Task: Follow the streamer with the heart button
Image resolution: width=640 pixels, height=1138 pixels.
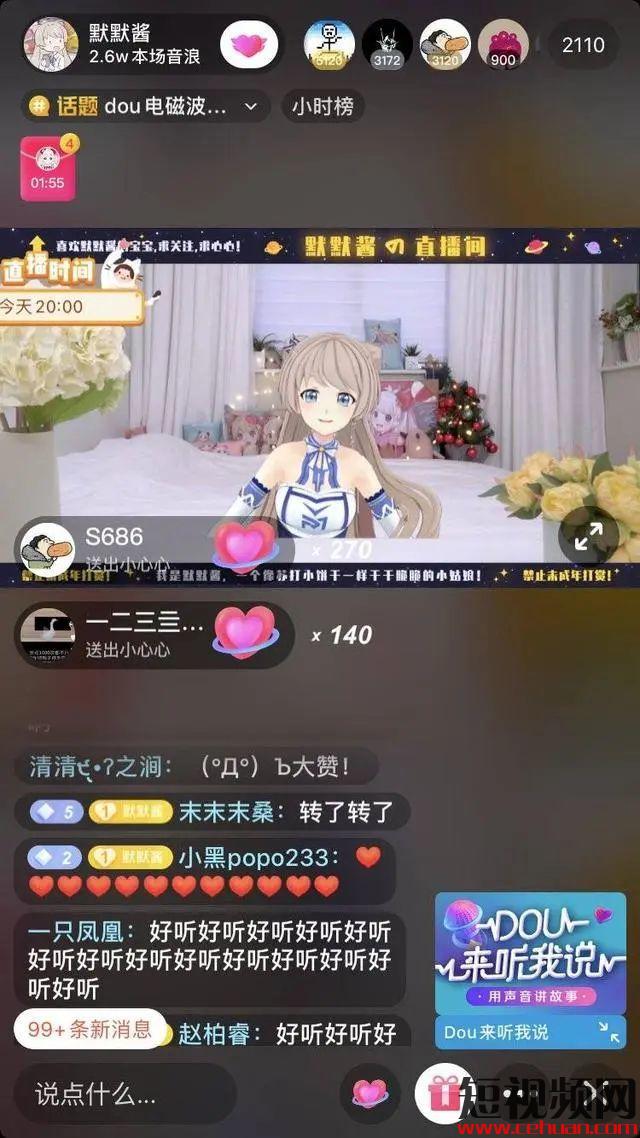Action: click(249, 45)
